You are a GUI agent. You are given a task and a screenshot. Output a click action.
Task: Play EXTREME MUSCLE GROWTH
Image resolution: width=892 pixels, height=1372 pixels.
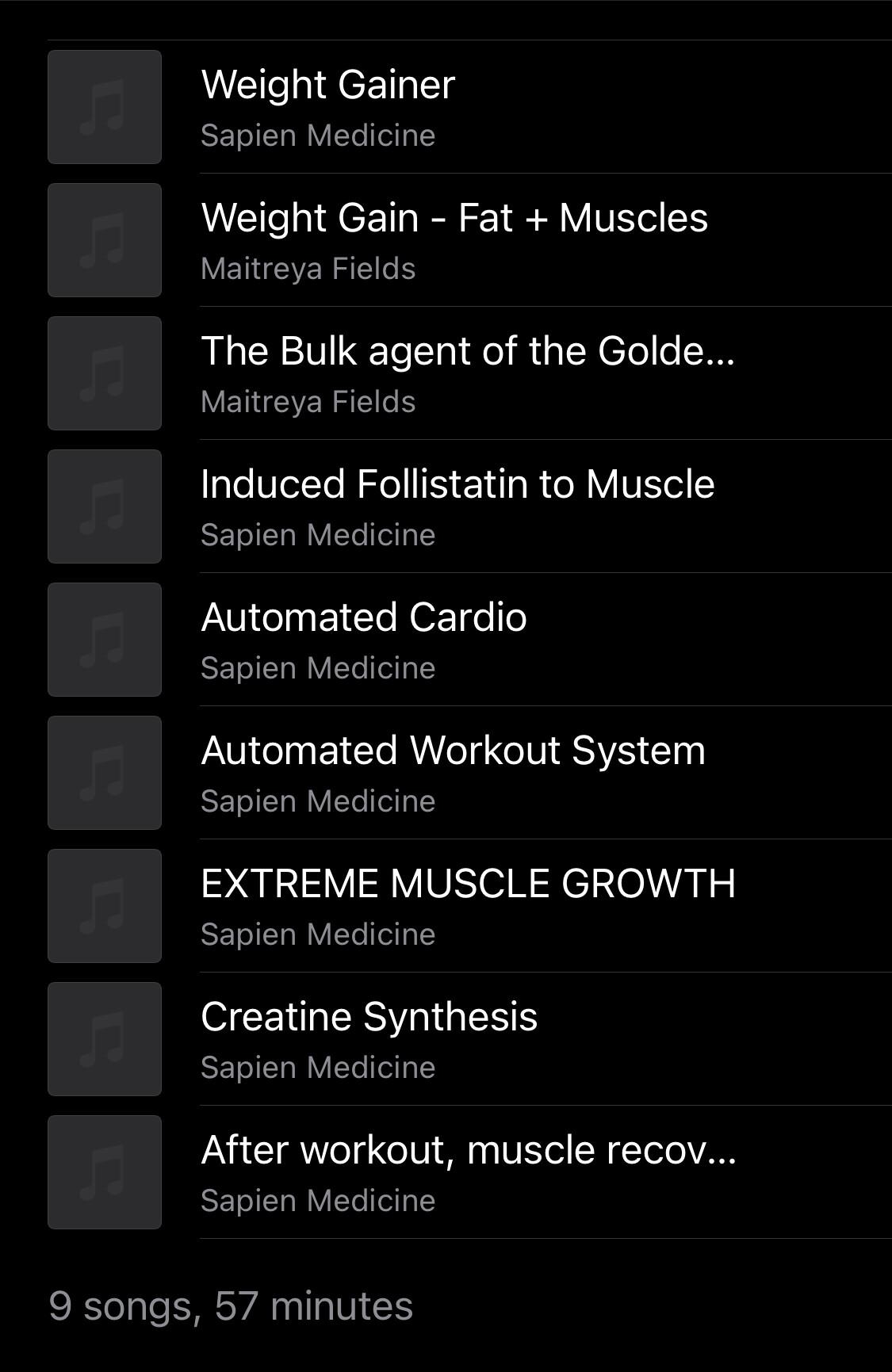pyautogui.click(x=468, y=905)
